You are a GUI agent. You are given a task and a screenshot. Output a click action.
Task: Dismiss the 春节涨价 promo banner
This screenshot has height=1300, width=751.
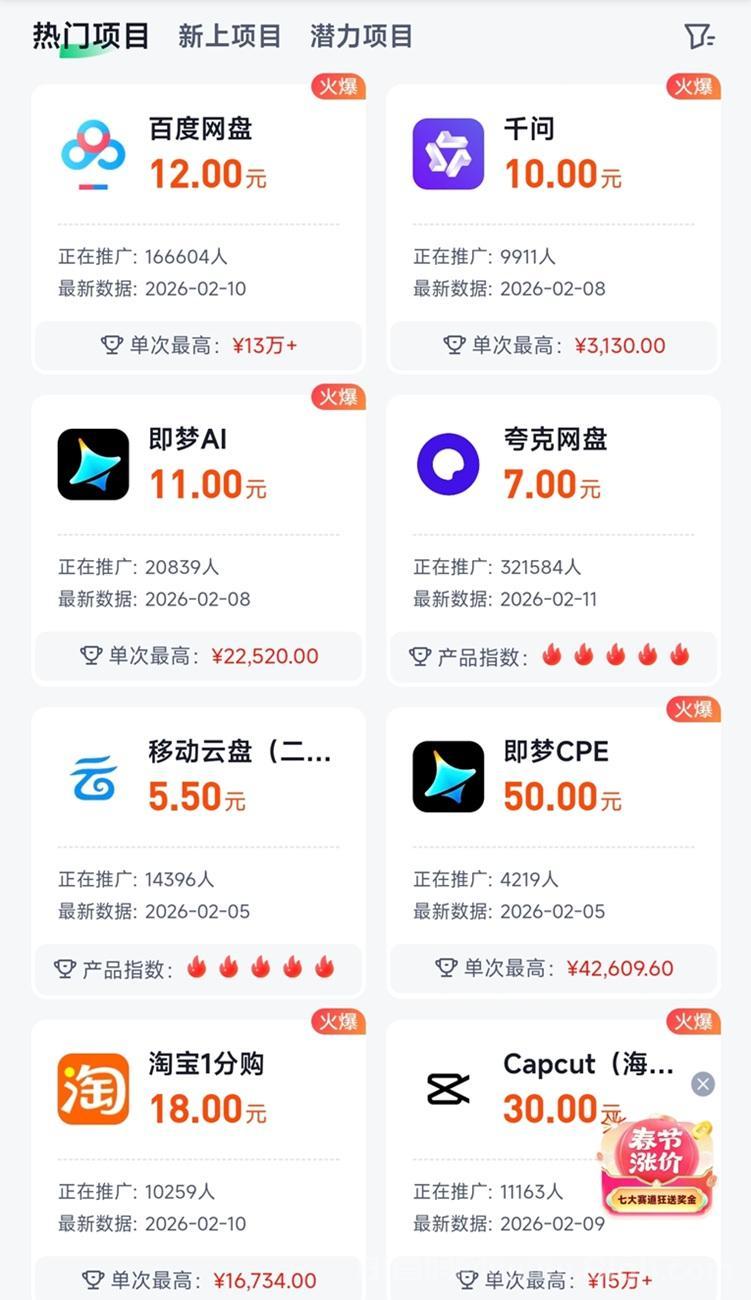pos(702,1084)
